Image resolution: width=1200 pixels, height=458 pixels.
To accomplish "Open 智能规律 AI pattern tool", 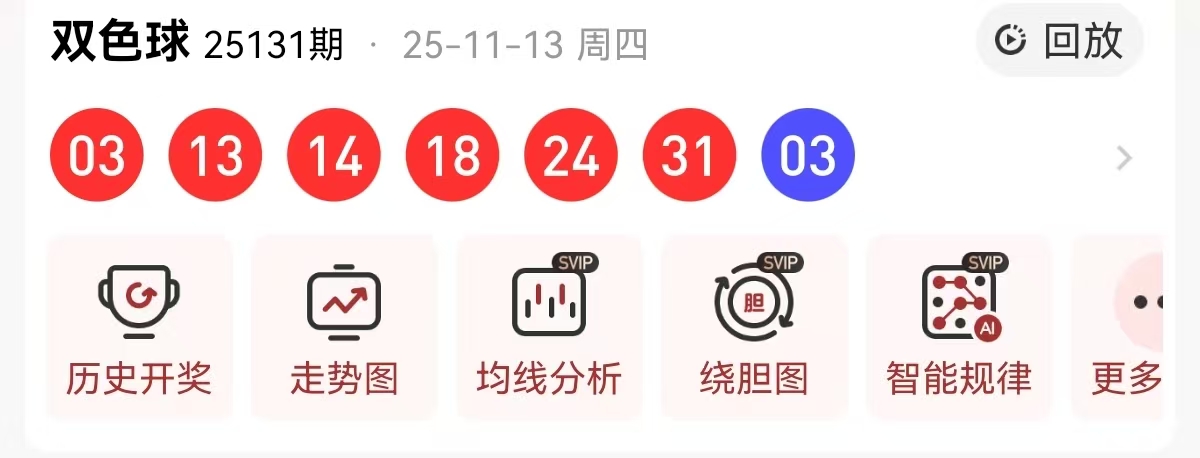I will coord(959,327).
